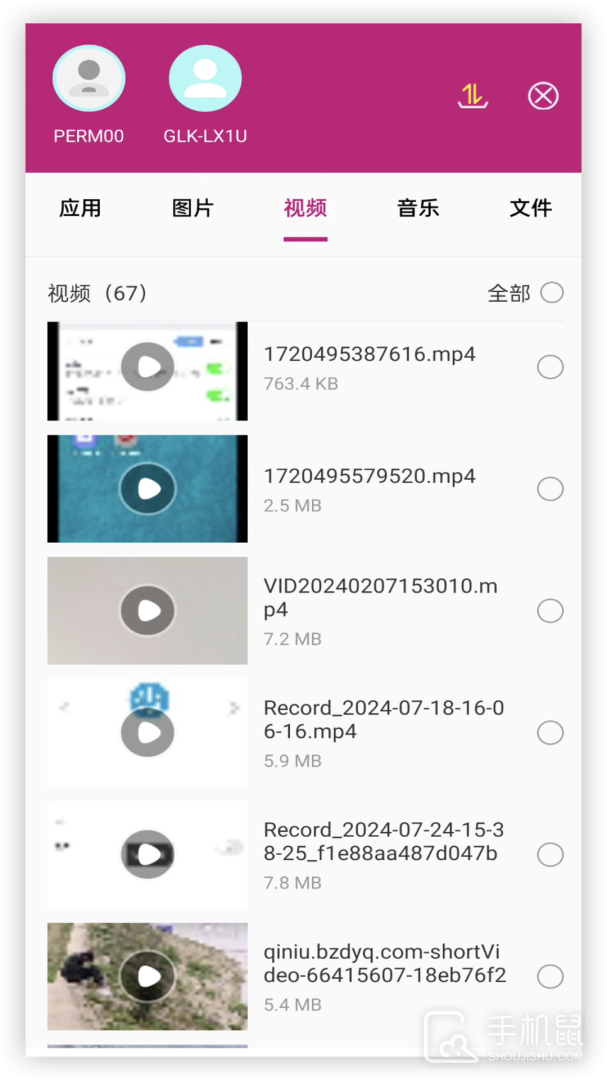Play the qiniu.bzdyq.com video thumbnail

[148, 976]
